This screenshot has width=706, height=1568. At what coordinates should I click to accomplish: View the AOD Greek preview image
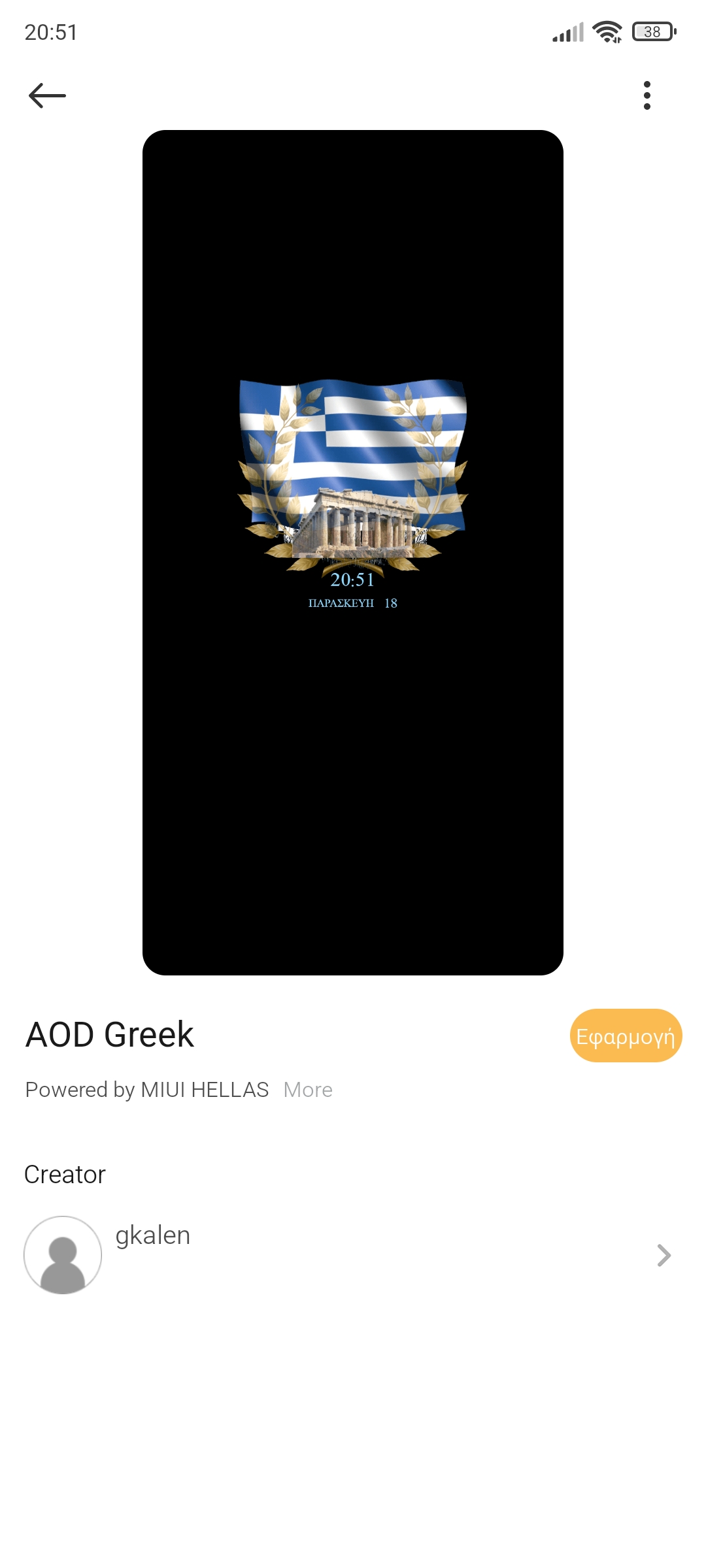click(x=353, y=552)
